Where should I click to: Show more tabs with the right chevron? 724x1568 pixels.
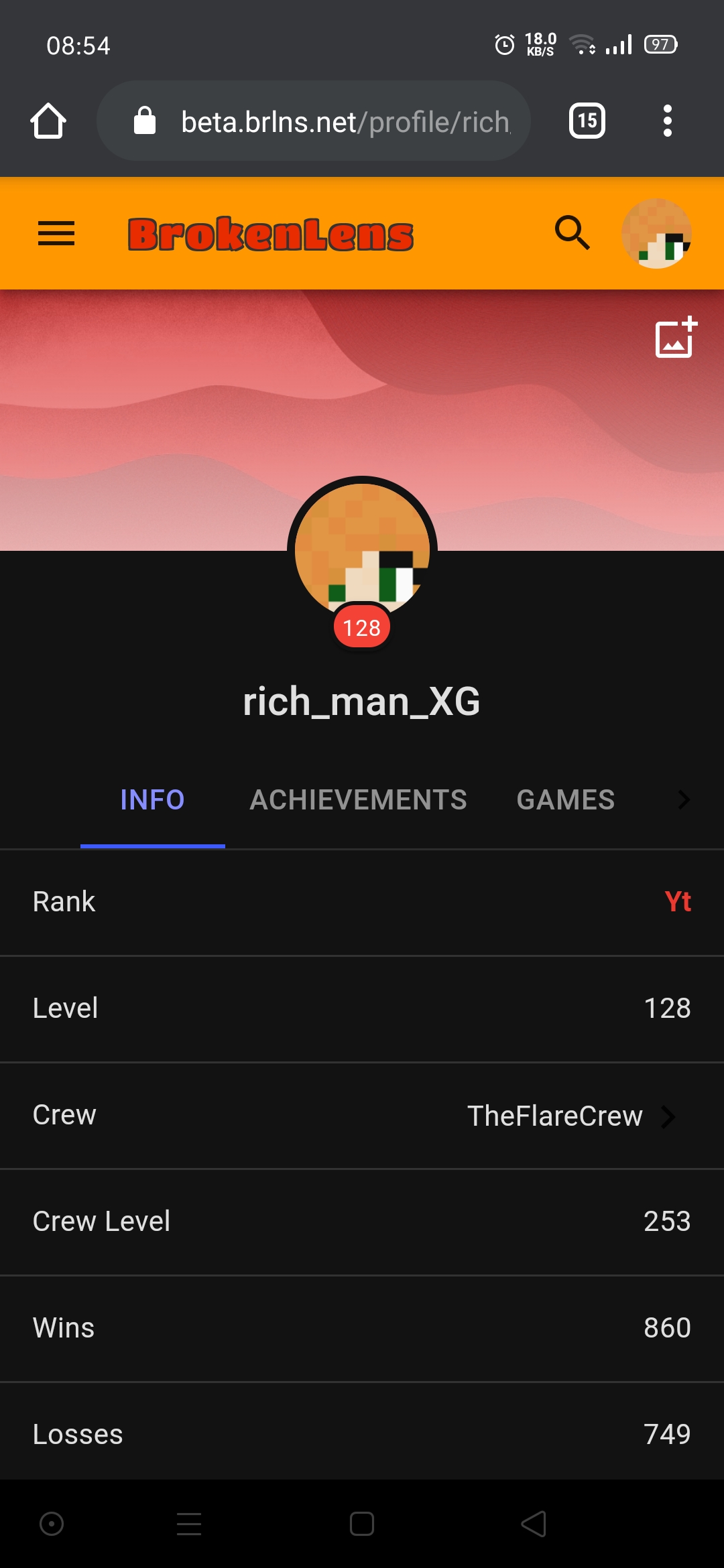[x=683, y=799]
